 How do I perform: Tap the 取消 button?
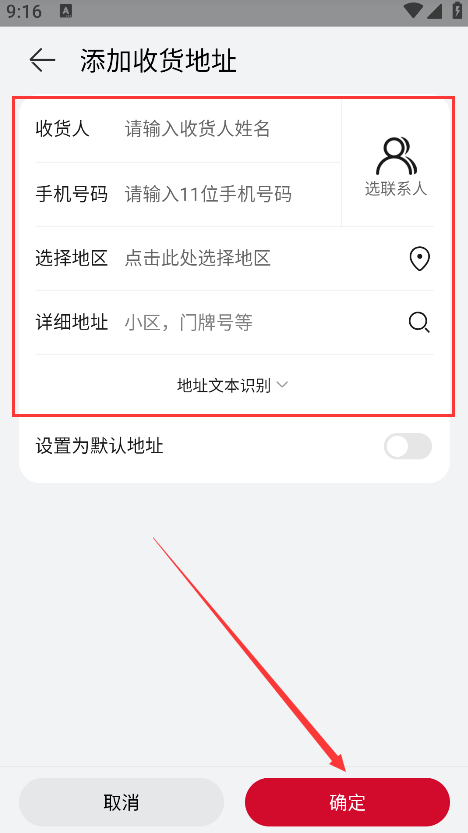click(122, 802)
